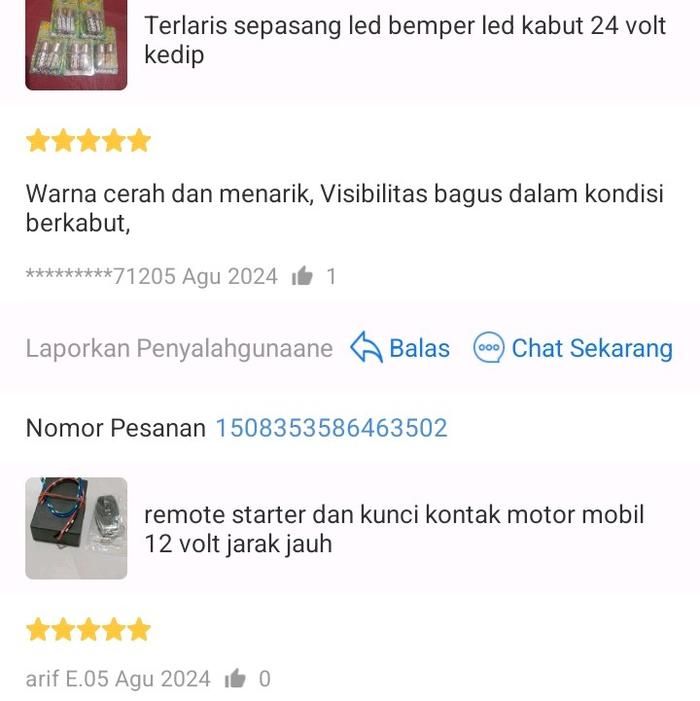View the remote starter dan kunci kontak product

(x=394, y=529)
